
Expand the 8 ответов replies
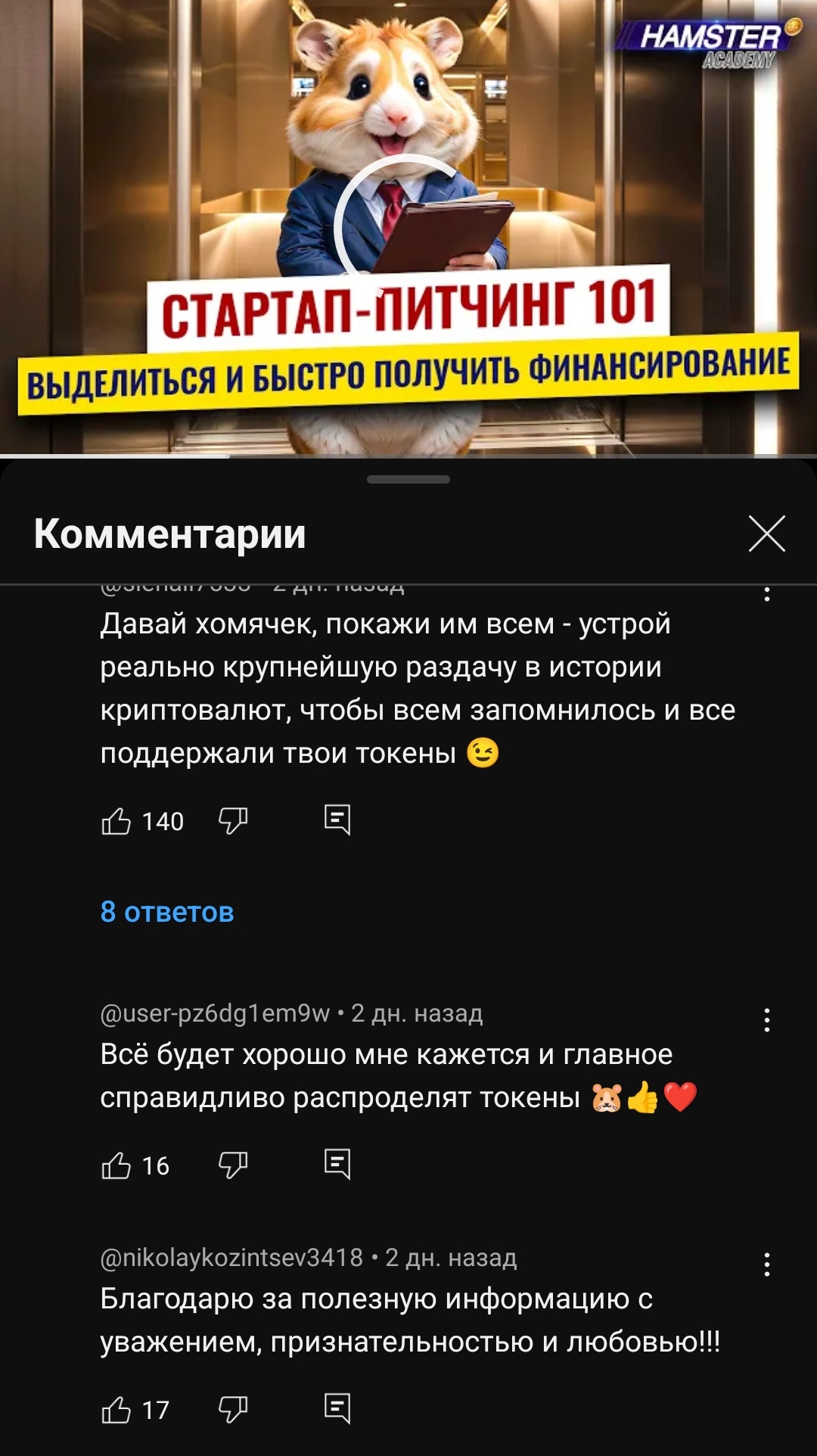pos(167,912)
